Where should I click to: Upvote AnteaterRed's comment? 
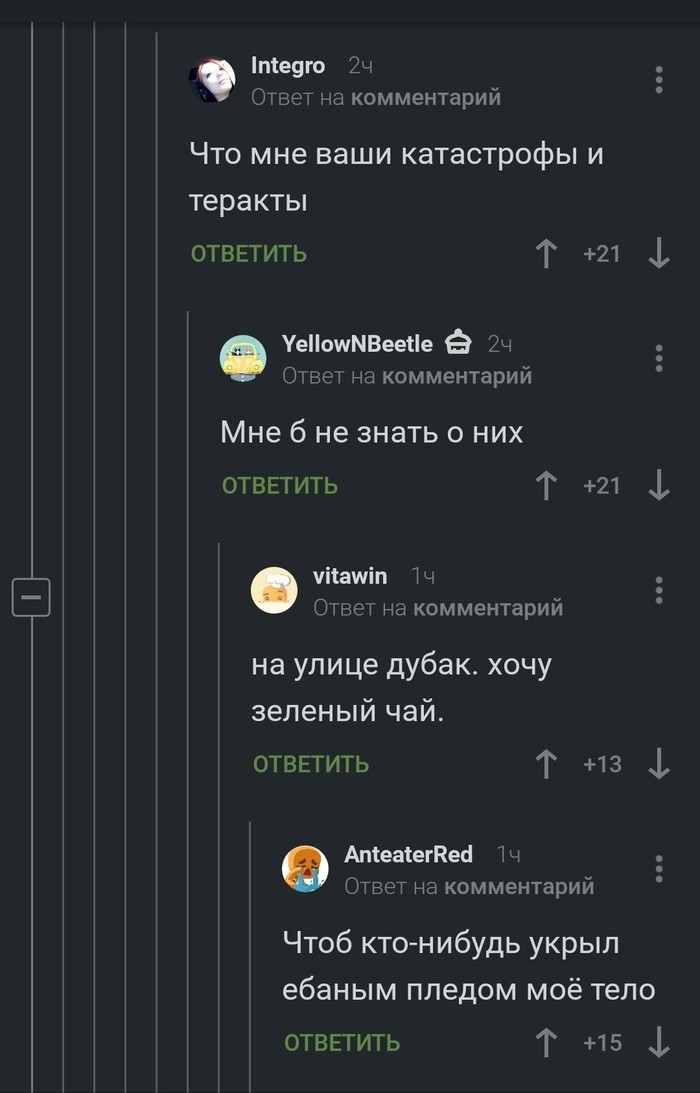point(545,1043)
